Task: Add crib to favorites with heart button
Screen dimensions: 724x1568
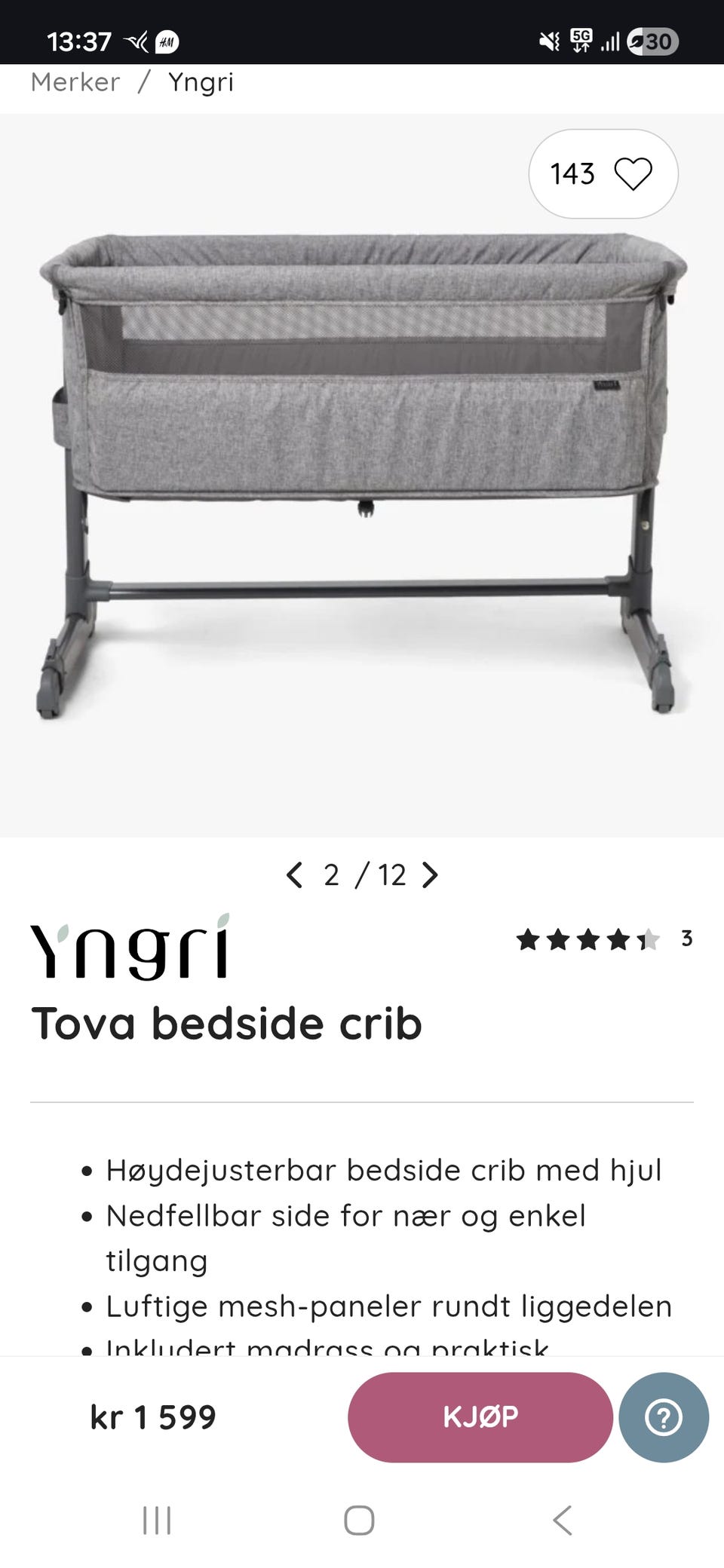Action: click(603, 174)
